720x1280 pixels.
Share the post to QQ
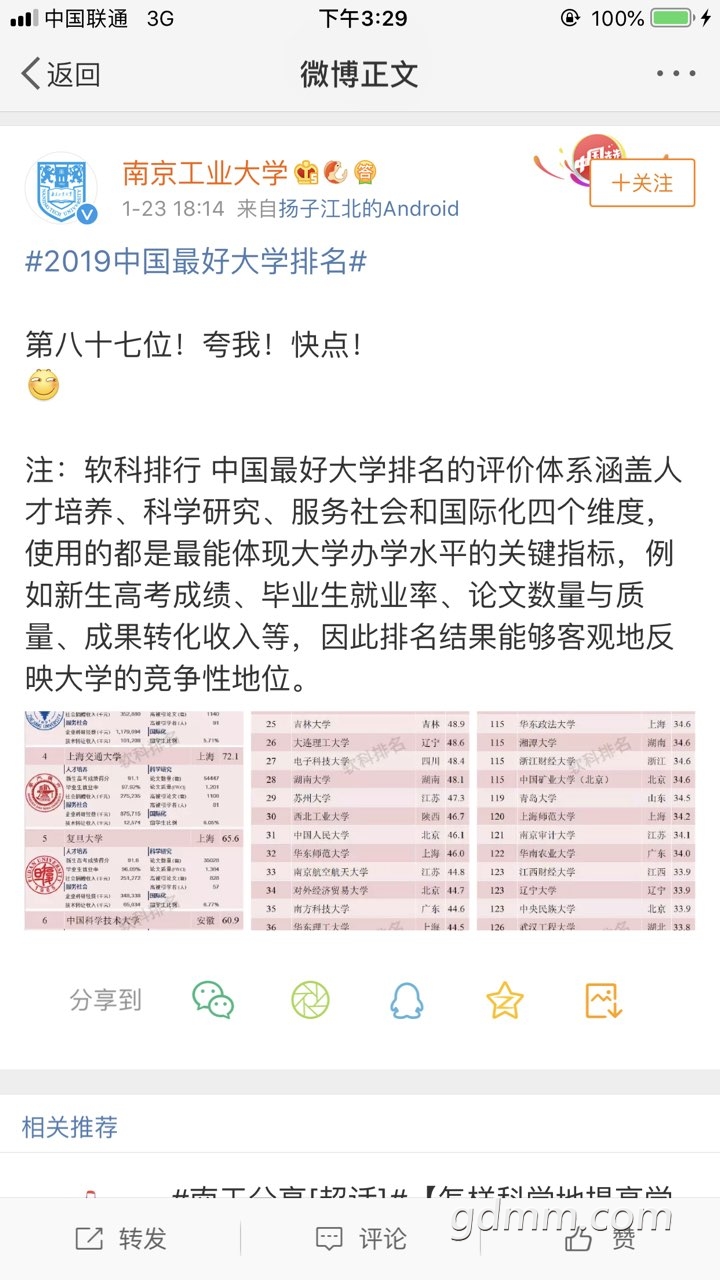(407, 999)
